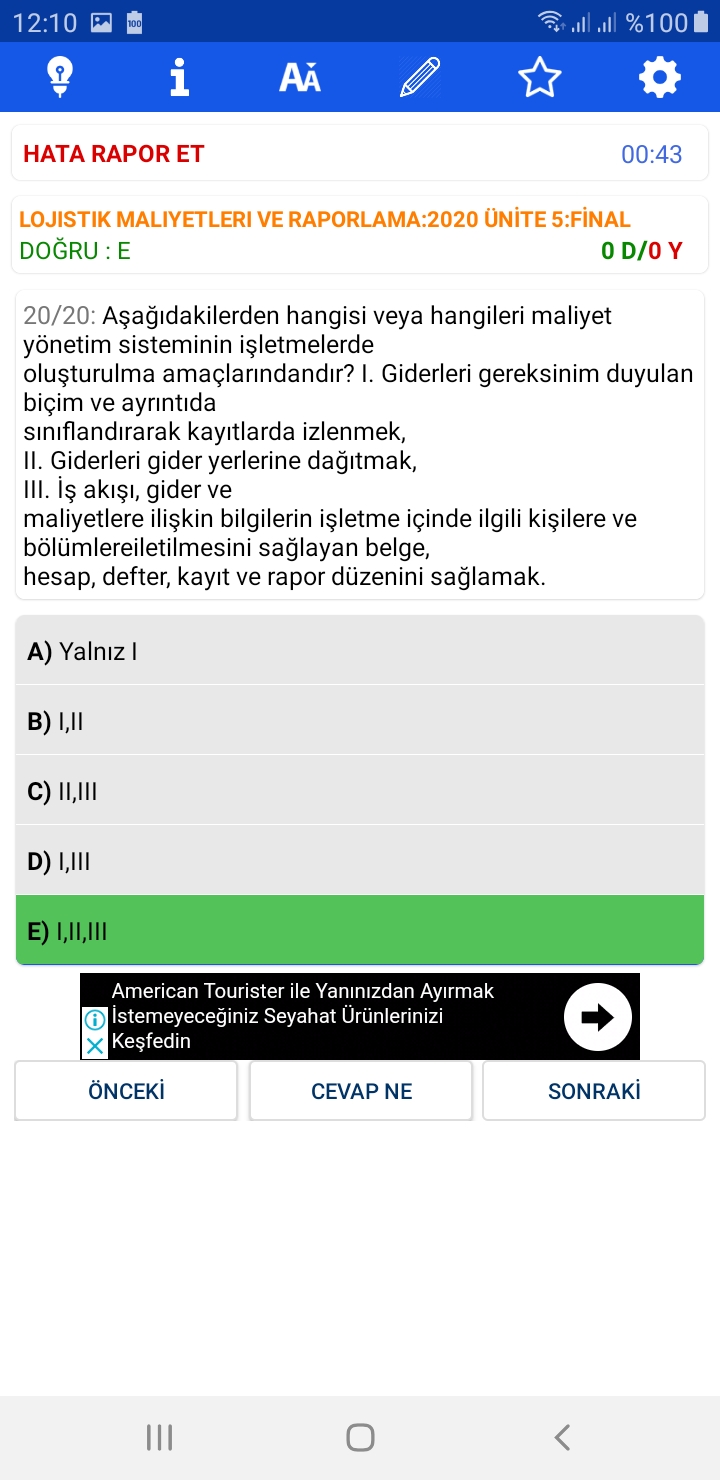Select answer A) Yalnız I
This screenshot has height=1480, width=720.
click(x=360, y=651)
